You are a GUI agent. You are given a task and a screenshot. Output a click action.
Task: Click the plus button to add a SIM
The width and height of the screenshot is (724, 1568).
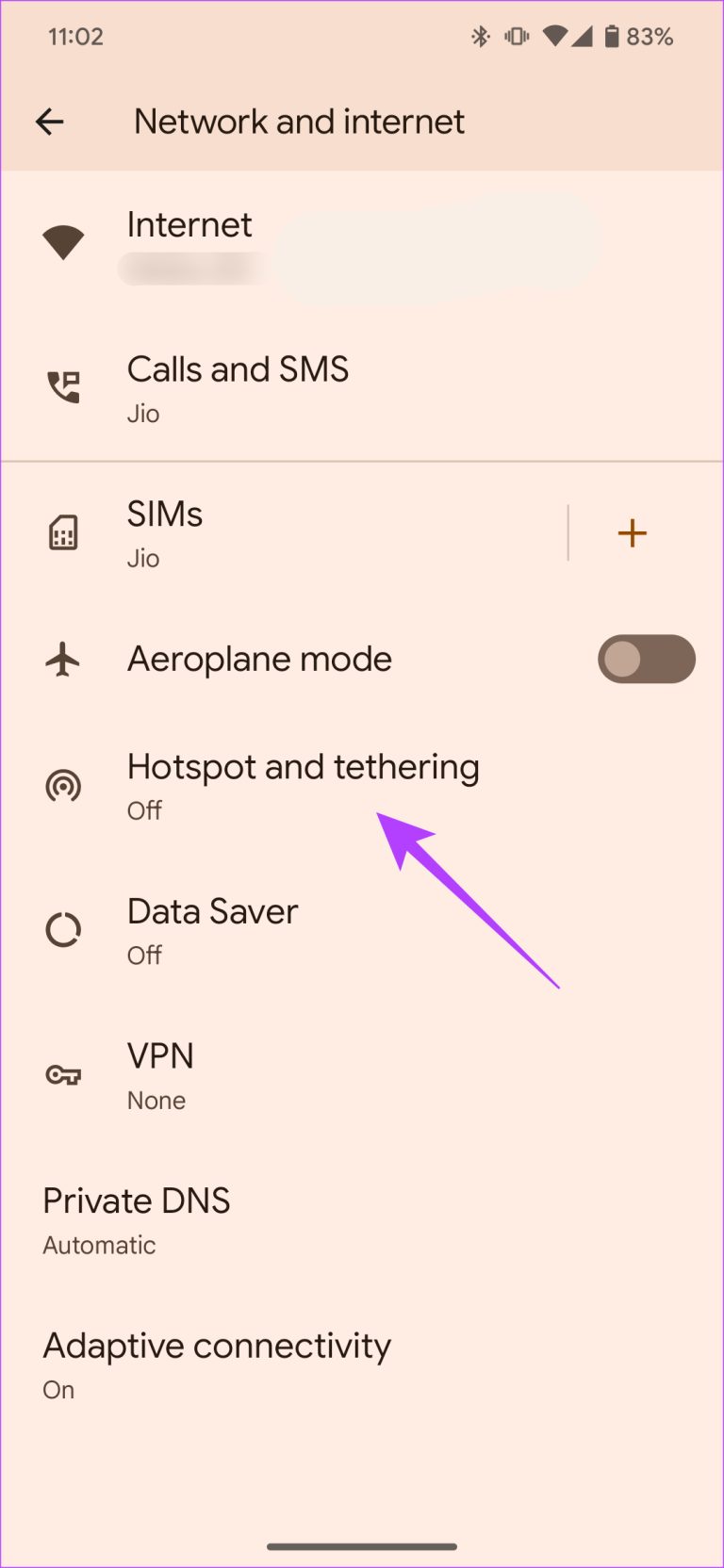(633, 532)
